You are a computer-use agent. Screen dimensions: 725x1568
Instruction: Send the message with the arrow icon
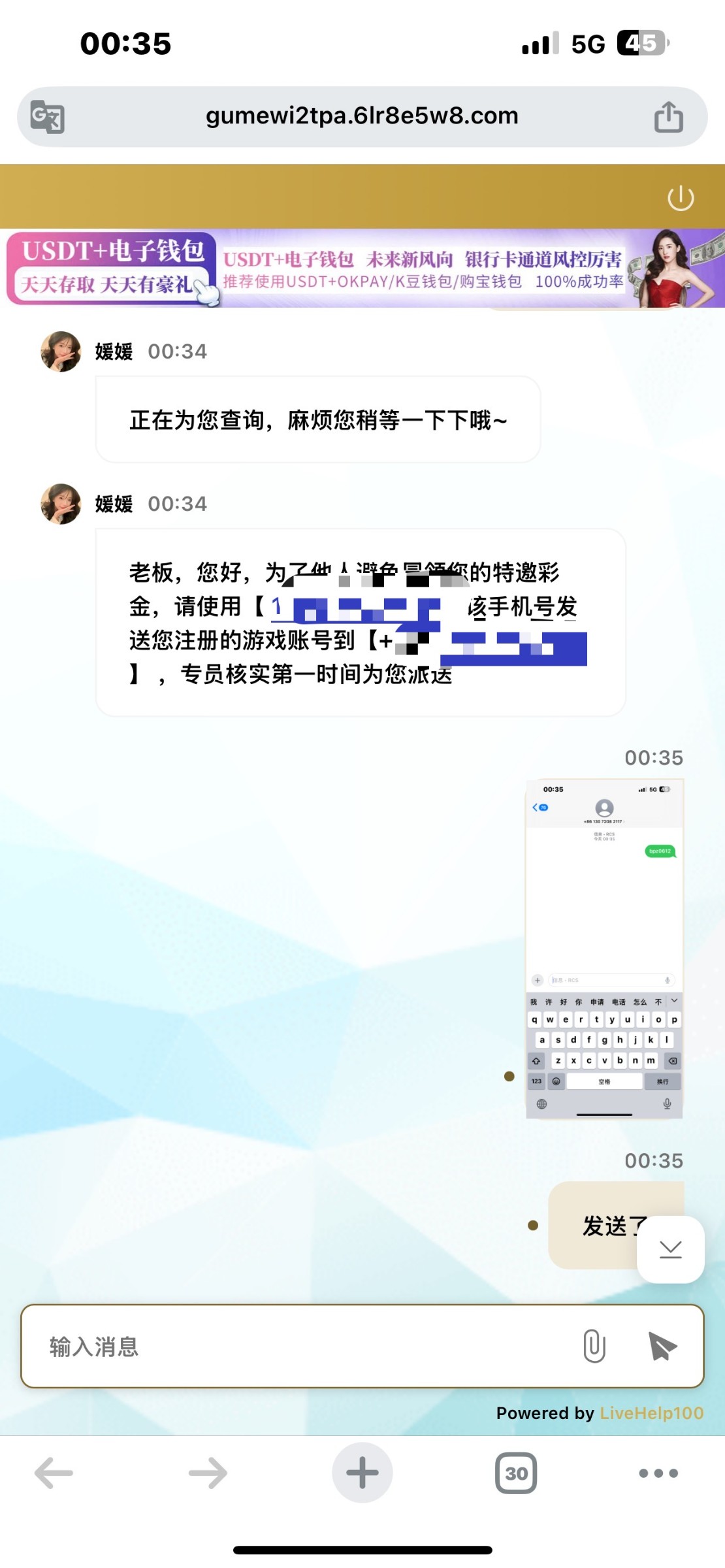pyautogui.click(x=662, y=1347)
